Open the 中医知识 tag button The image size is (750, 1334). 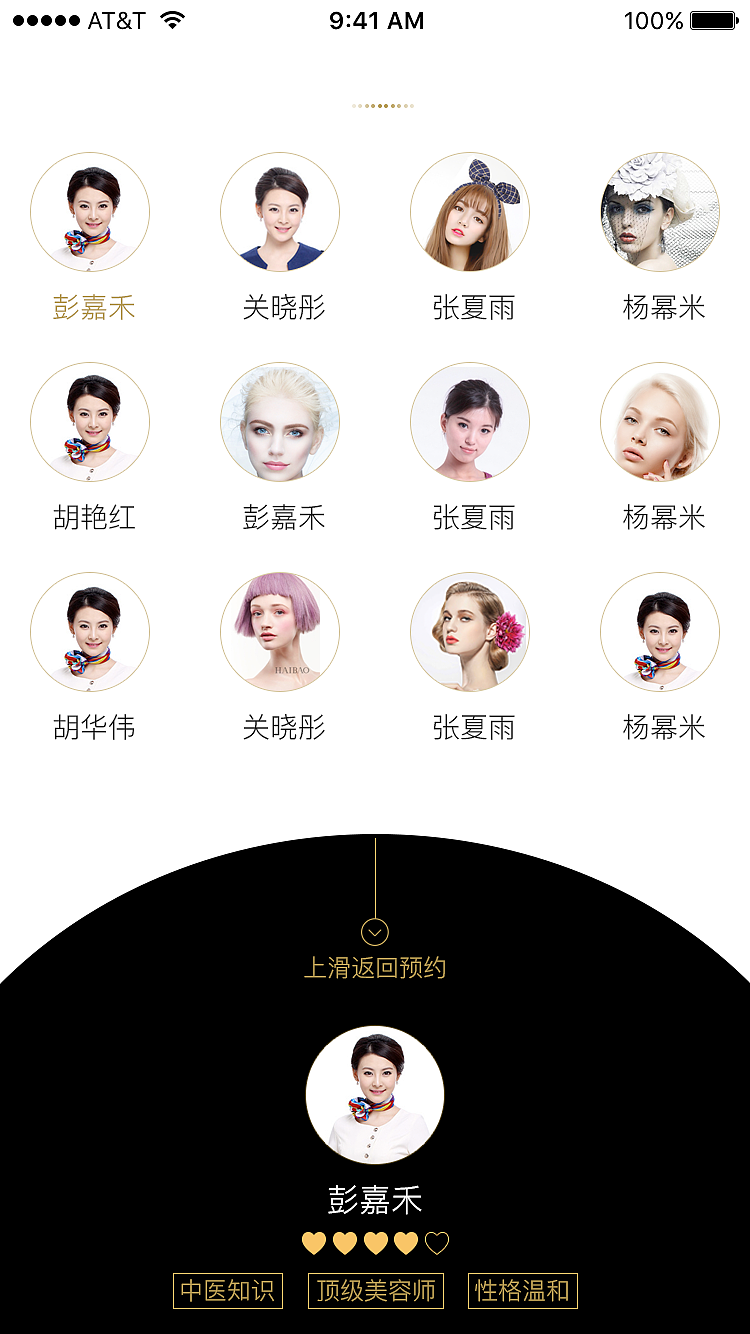(228, 1291)
